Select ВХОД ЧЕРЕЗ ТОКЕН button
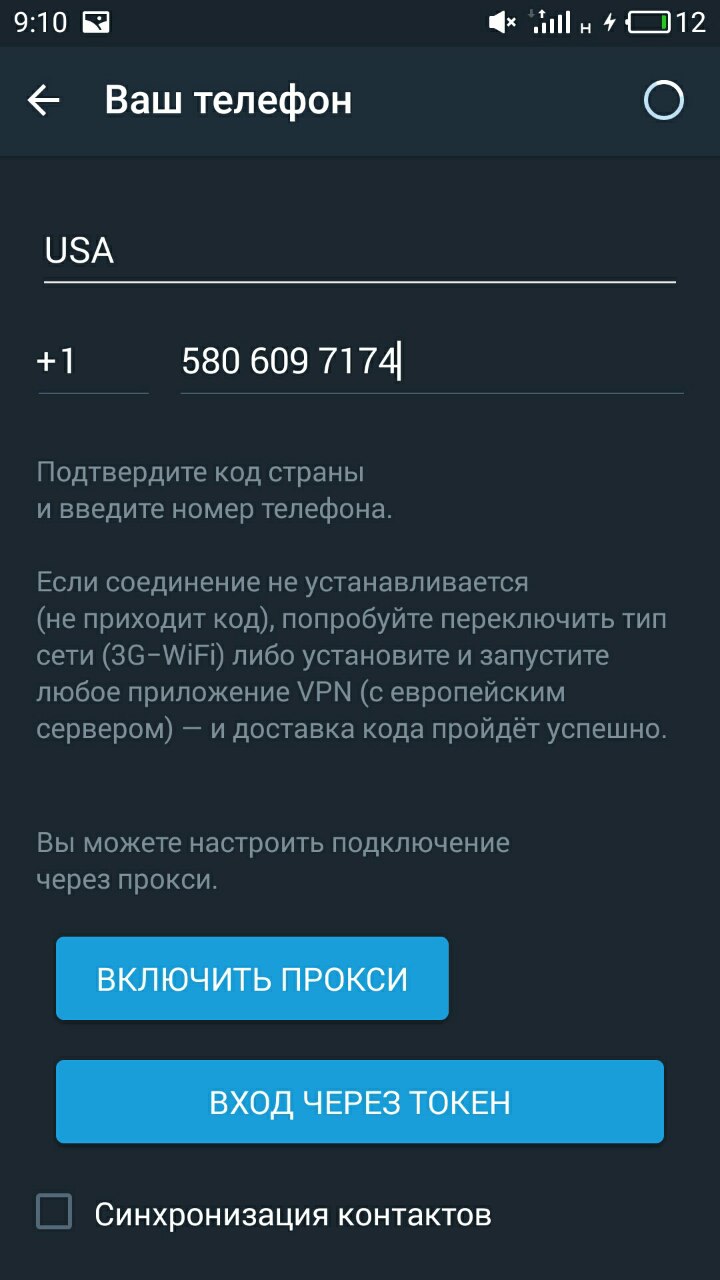Screen dimensions: 720x1280 [x=360, y=1102]
